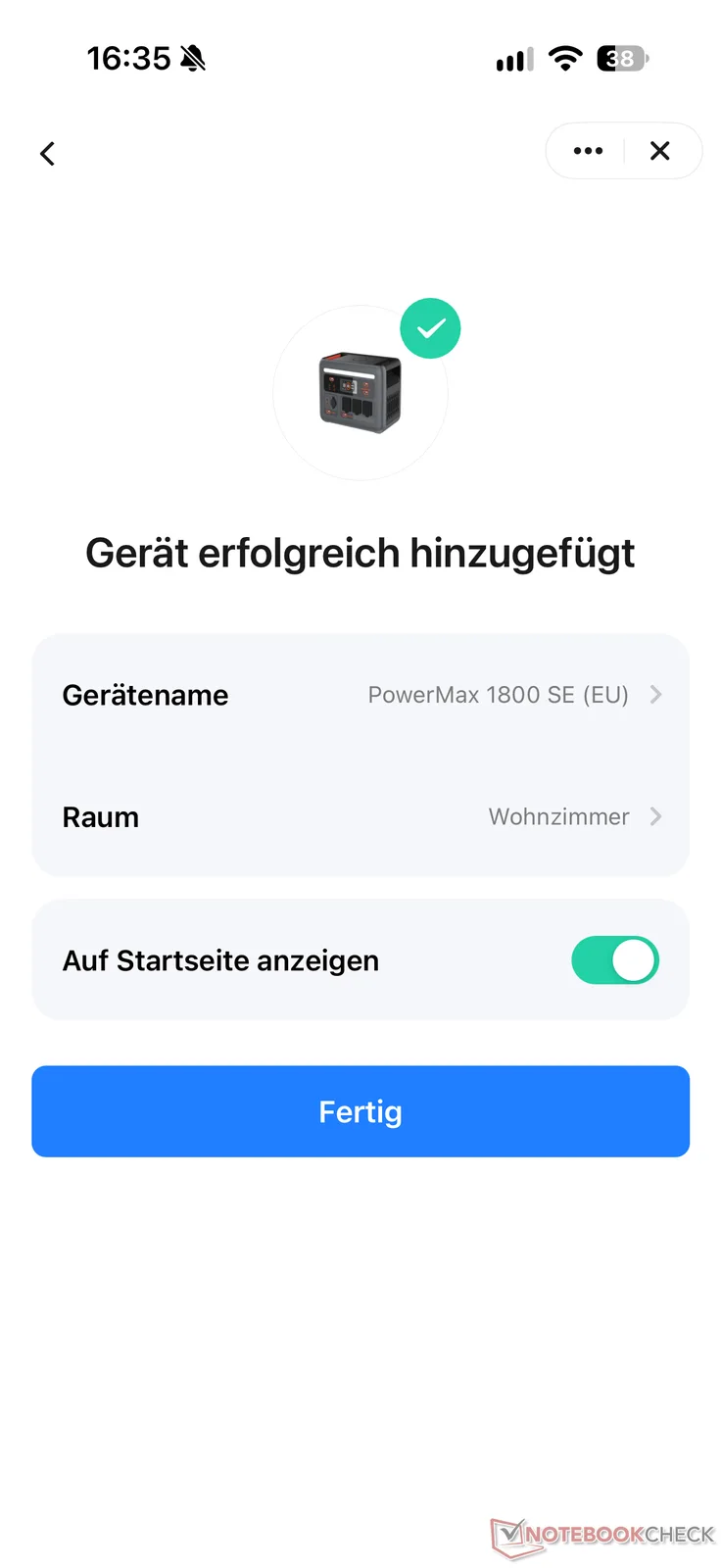This screenshot has width=721, height=1568.
Task: Change the Raum from Wohnzimmer
Action: pyautogui.click(x=360, y=816)
